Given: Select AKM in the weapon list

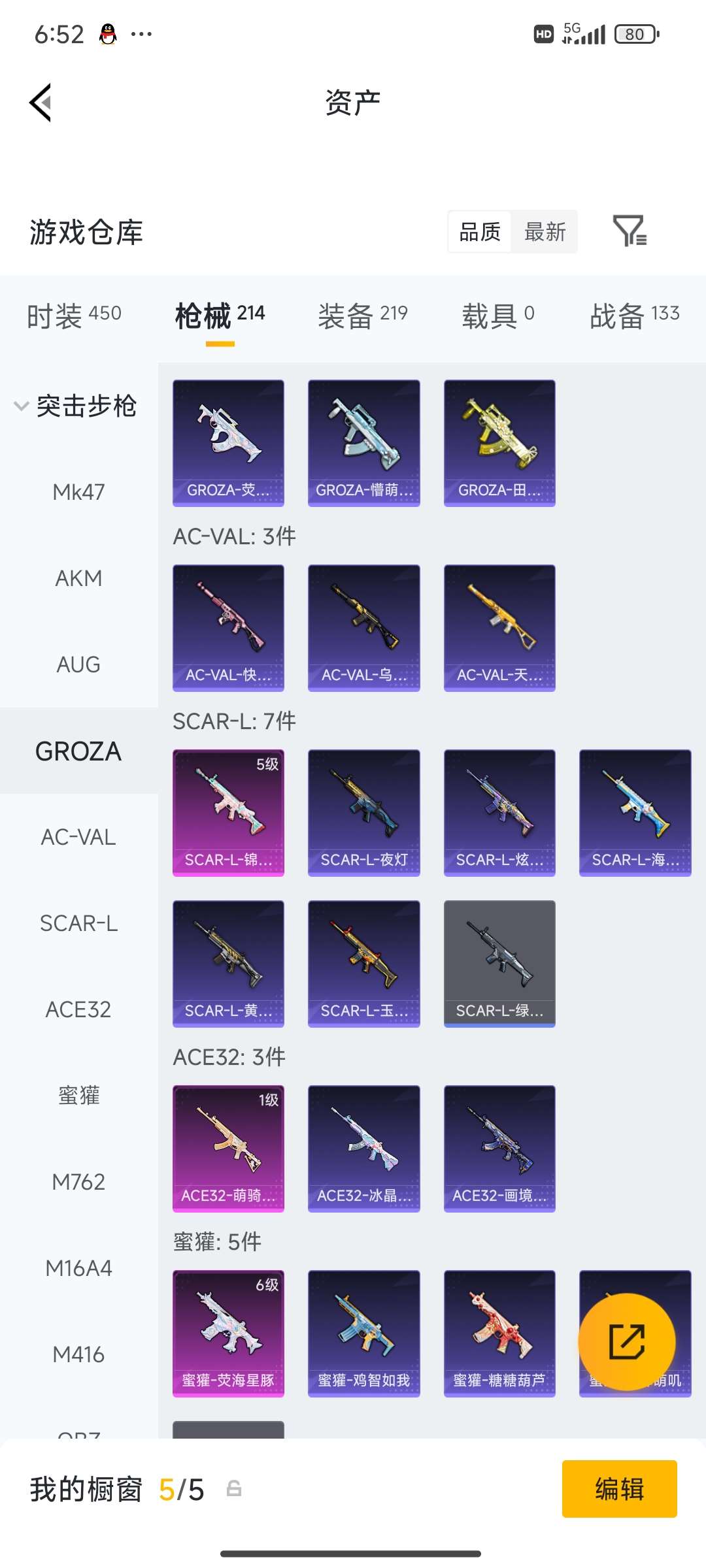Looking at the screenshot, I should click(x=78, y=578).
